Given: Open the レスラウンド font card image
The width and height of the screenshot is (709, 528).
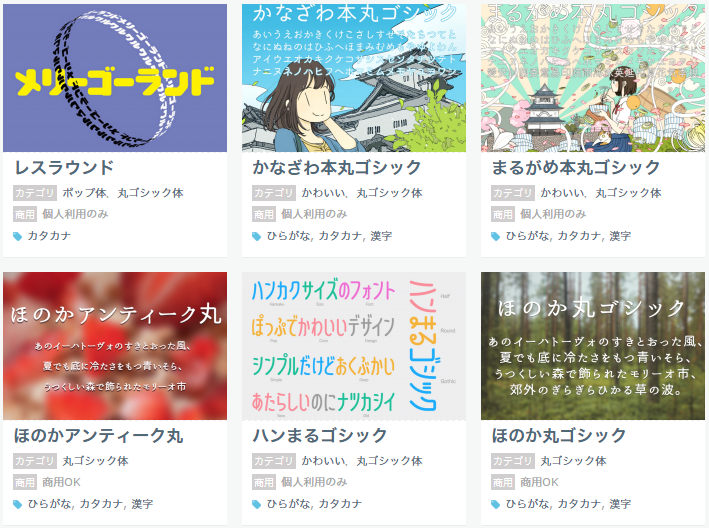Looking at the screenshot, I should pos(115,77).
